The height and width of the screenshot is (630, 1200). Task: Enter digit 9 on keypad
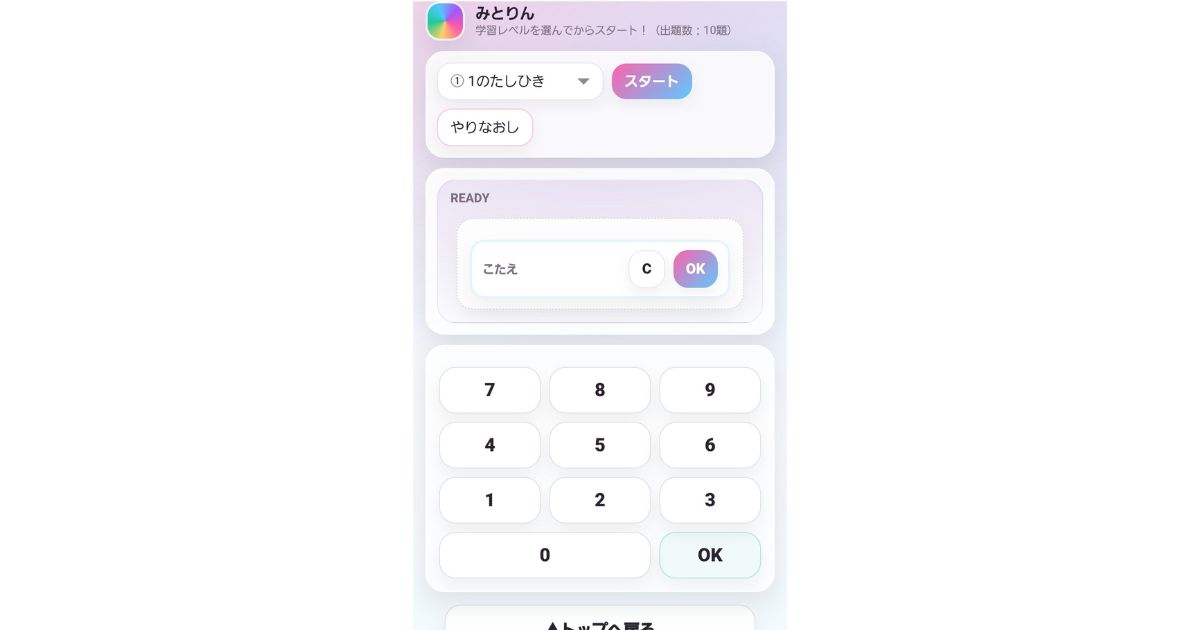coord(709,390)
